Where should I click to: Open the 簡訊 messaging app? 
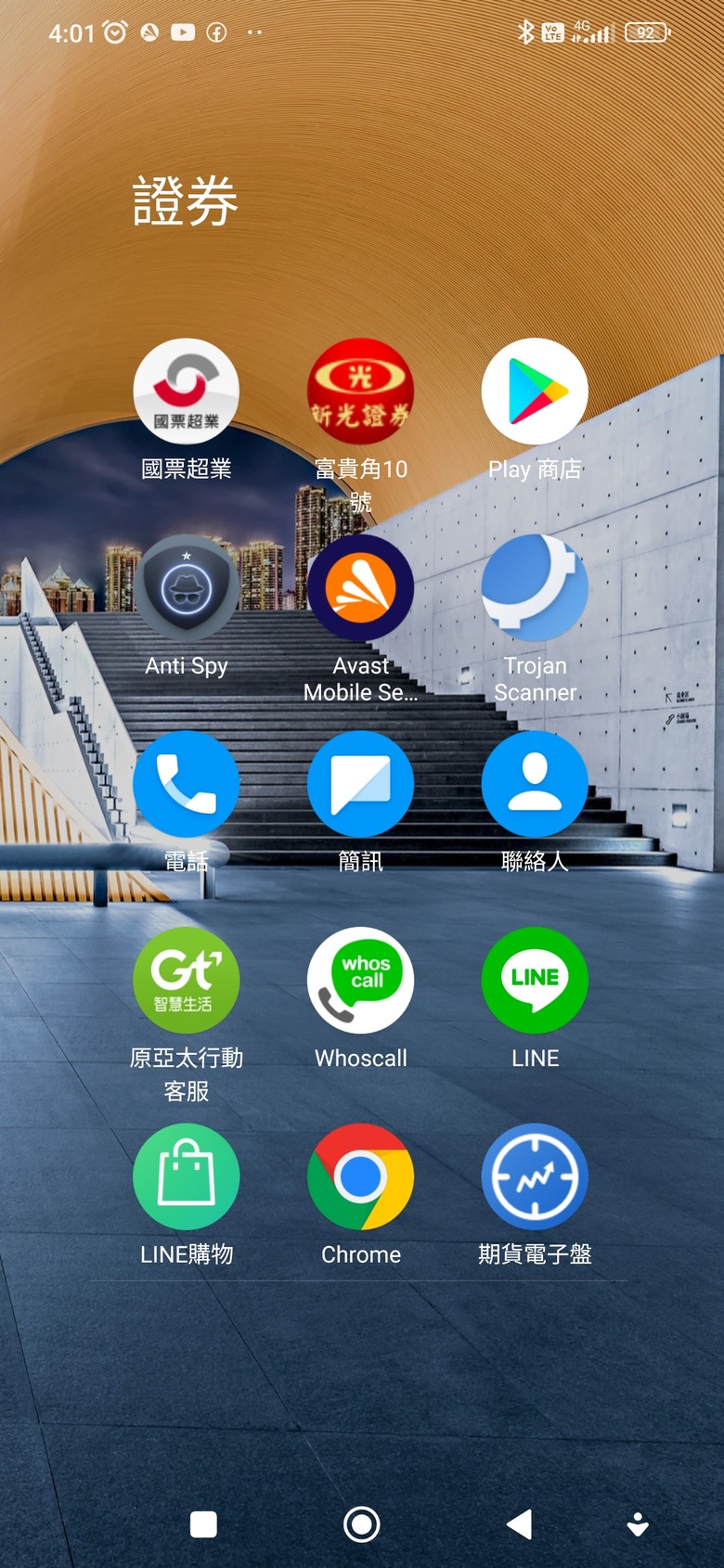(360, 784)
